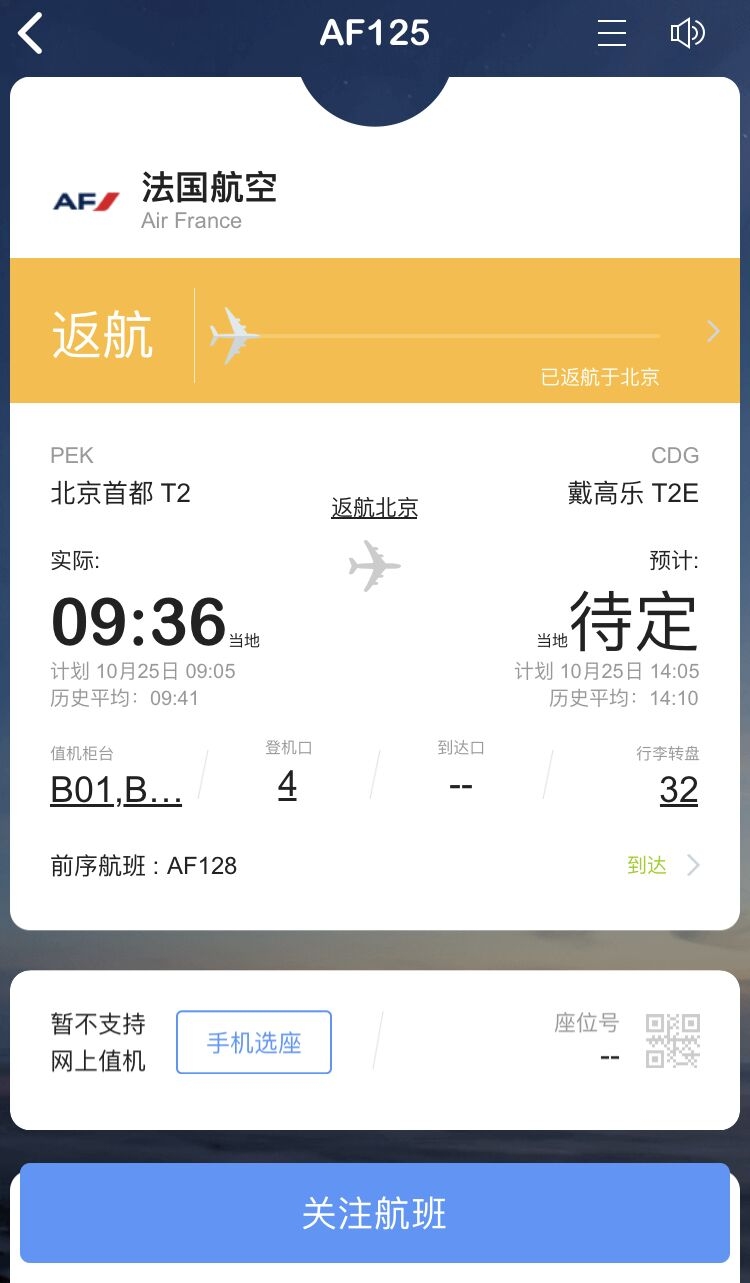Tap the 手机选座 button
This screenshot has height=1283, width=750.
254,1043
